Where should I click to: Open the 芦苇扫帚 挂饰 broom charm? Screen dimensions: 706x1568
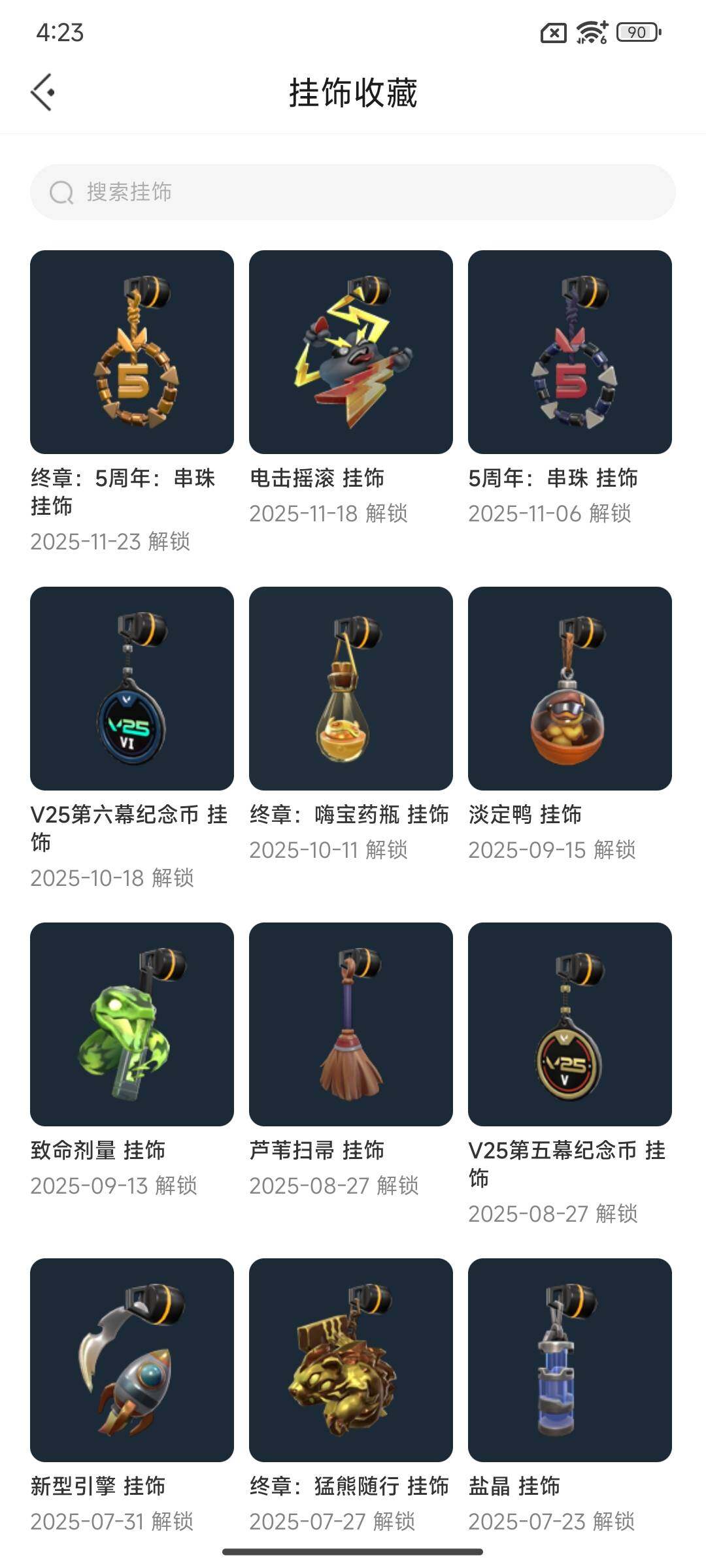click(x=351, y=1024)
